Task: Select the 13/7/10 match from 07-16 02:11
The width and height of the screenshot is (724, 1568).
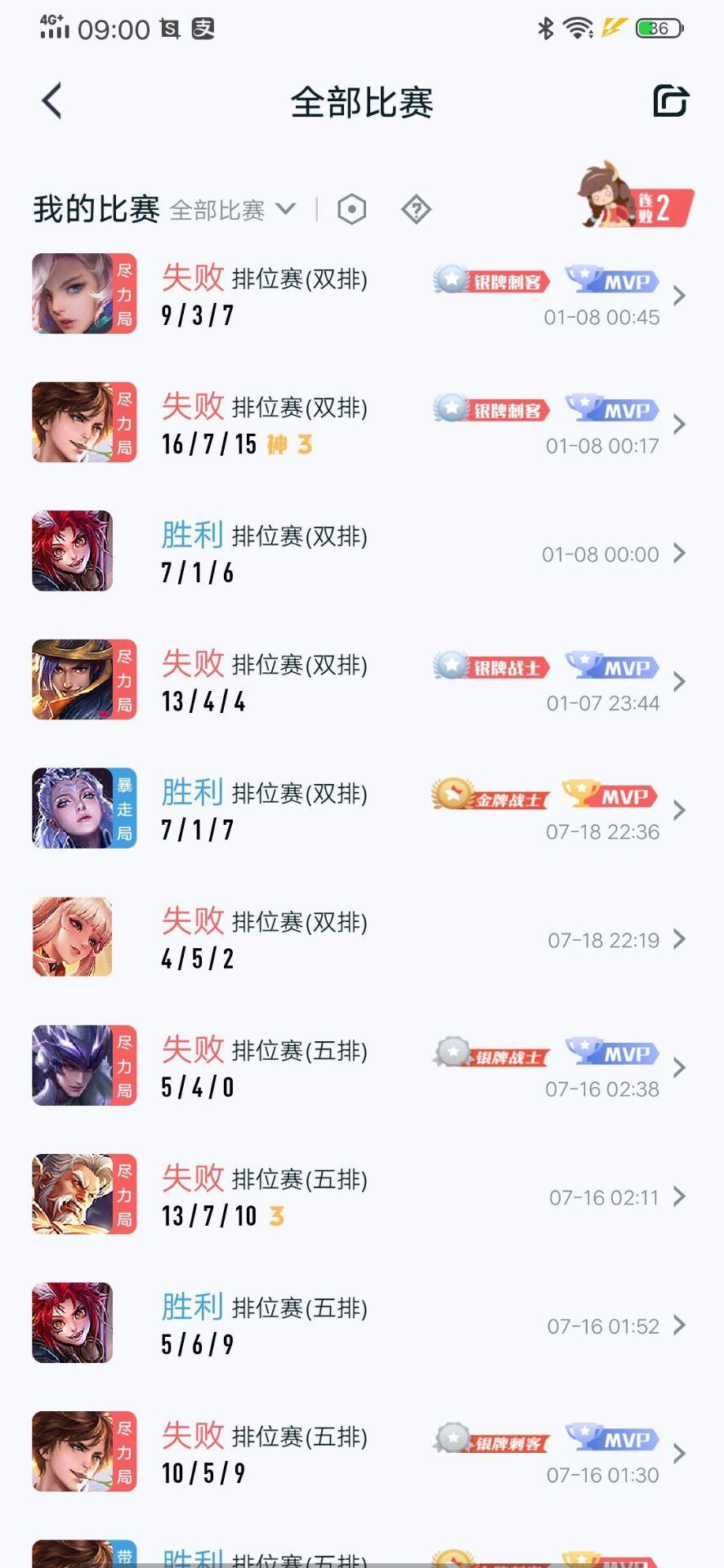Action: click(362, 1195)
